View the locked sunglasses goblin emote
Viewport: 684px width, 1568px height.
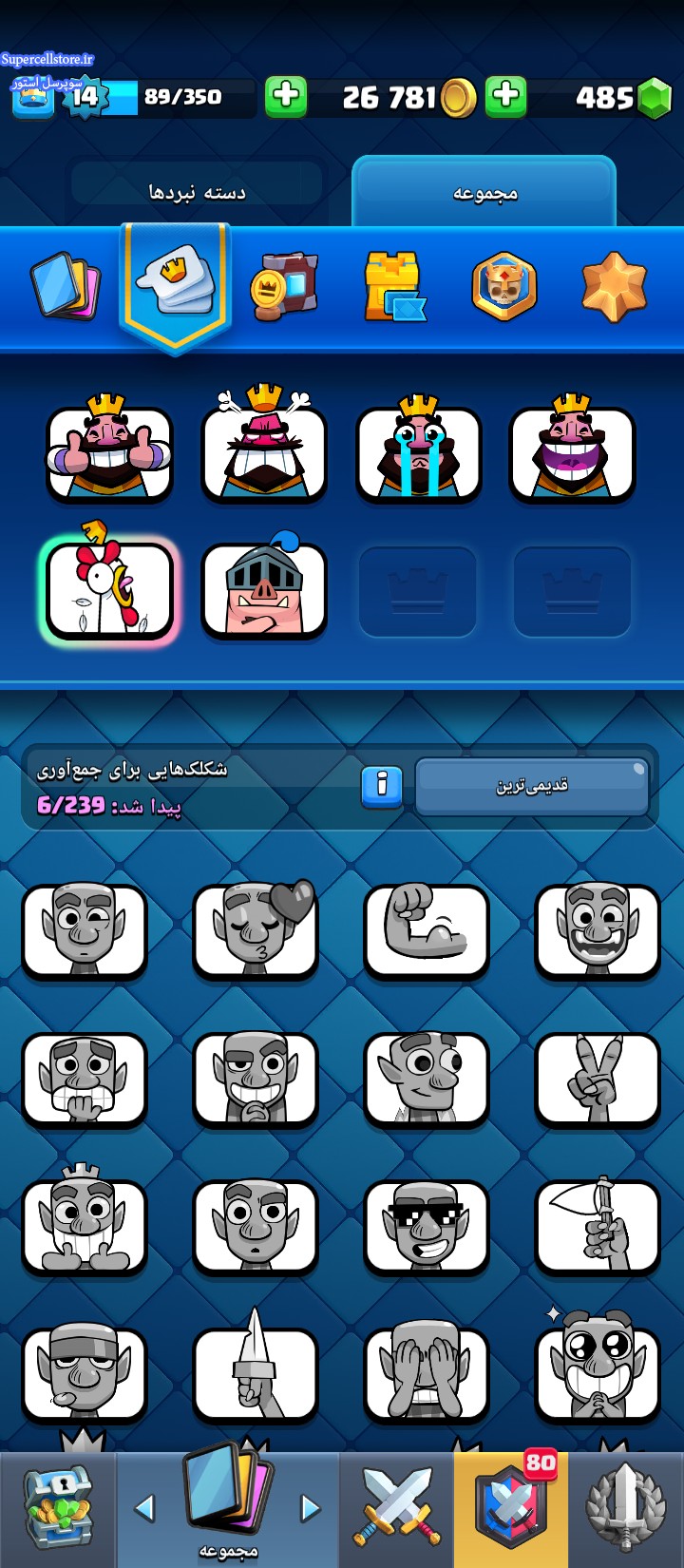(x=427, y=1226)
